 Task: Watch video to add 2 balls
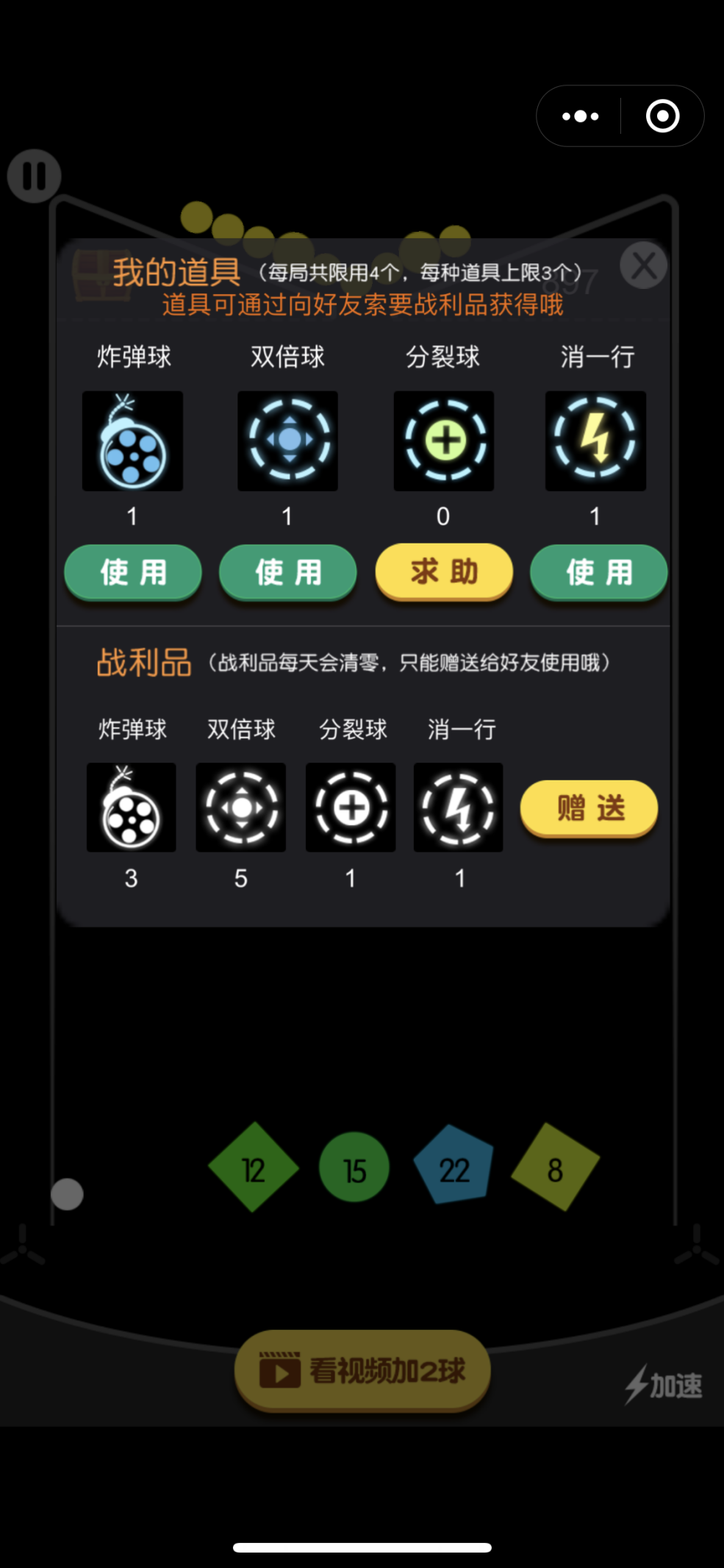[362, 1370]
